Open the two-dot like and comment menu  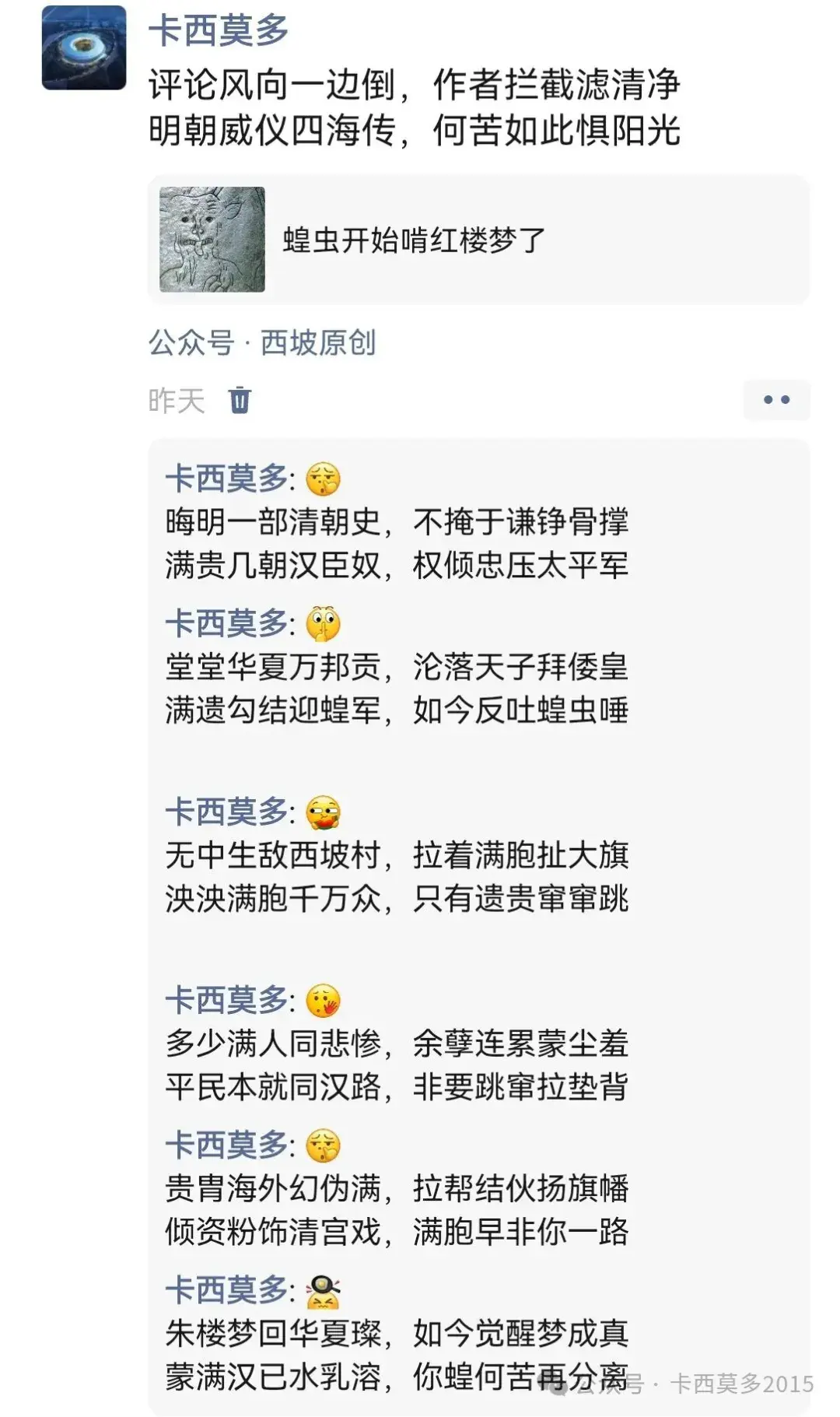click(775, 400)
